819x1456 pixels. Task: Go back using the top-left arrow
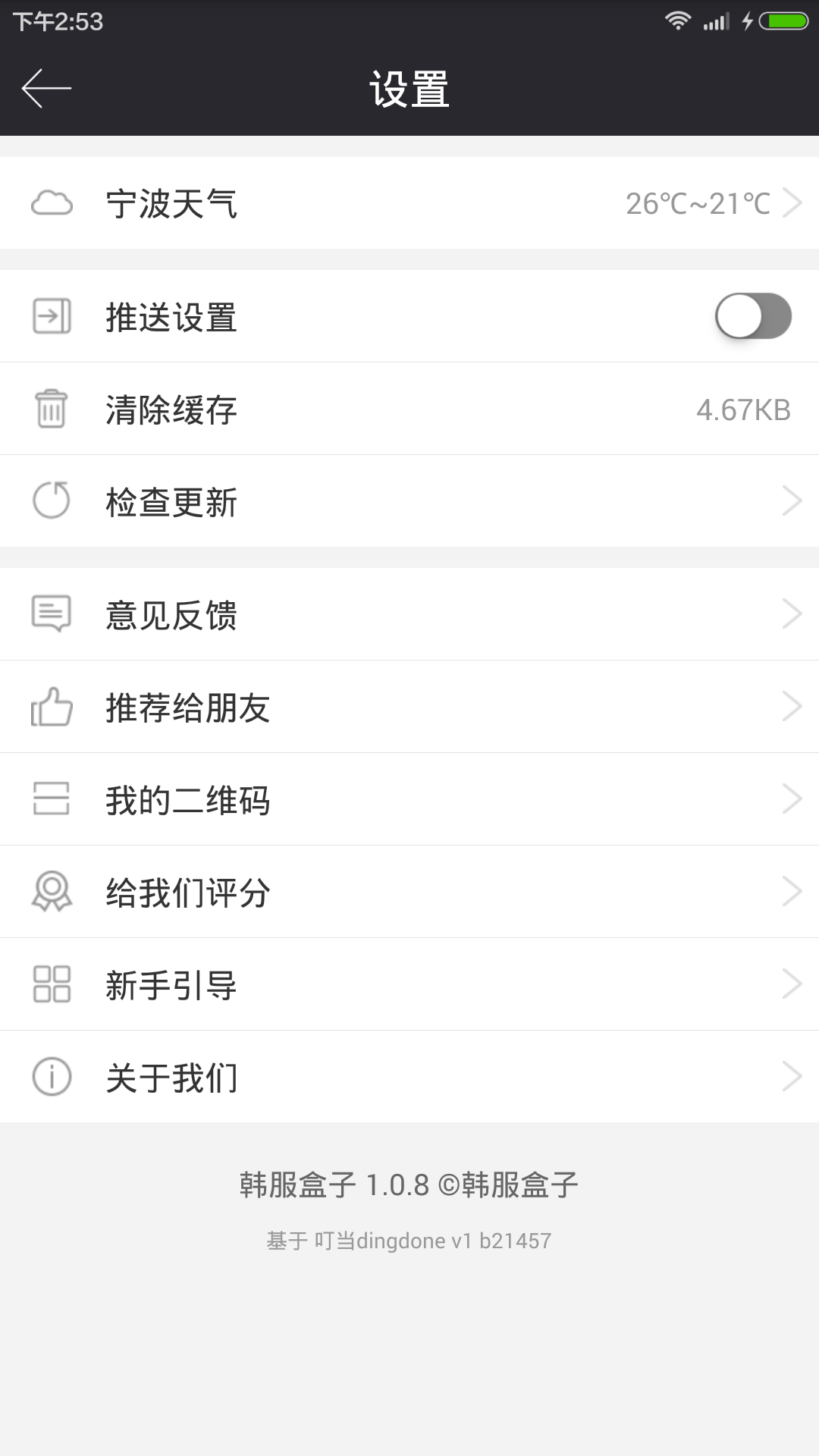coord(47,89)
